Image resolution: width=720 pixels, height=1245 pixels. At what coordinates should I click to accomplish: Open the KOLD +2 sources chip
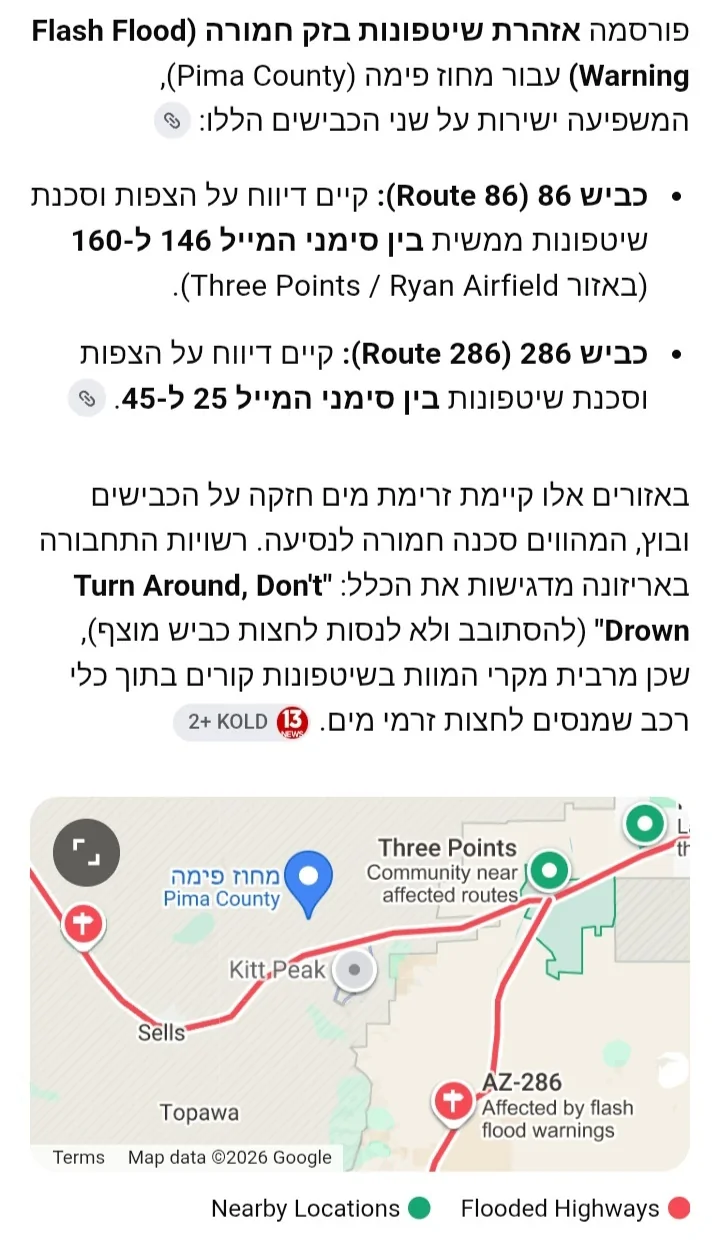(x=240, y=722)
